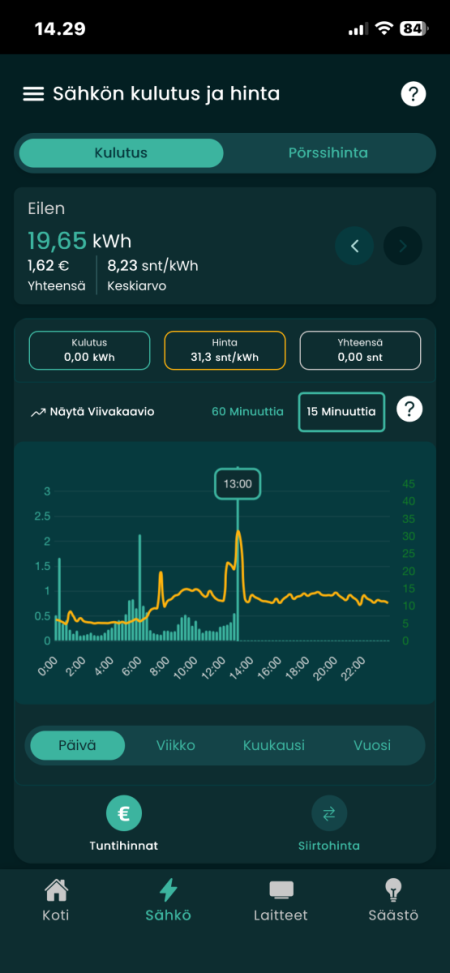Switch to the Vuosi period

pos(372,745)
